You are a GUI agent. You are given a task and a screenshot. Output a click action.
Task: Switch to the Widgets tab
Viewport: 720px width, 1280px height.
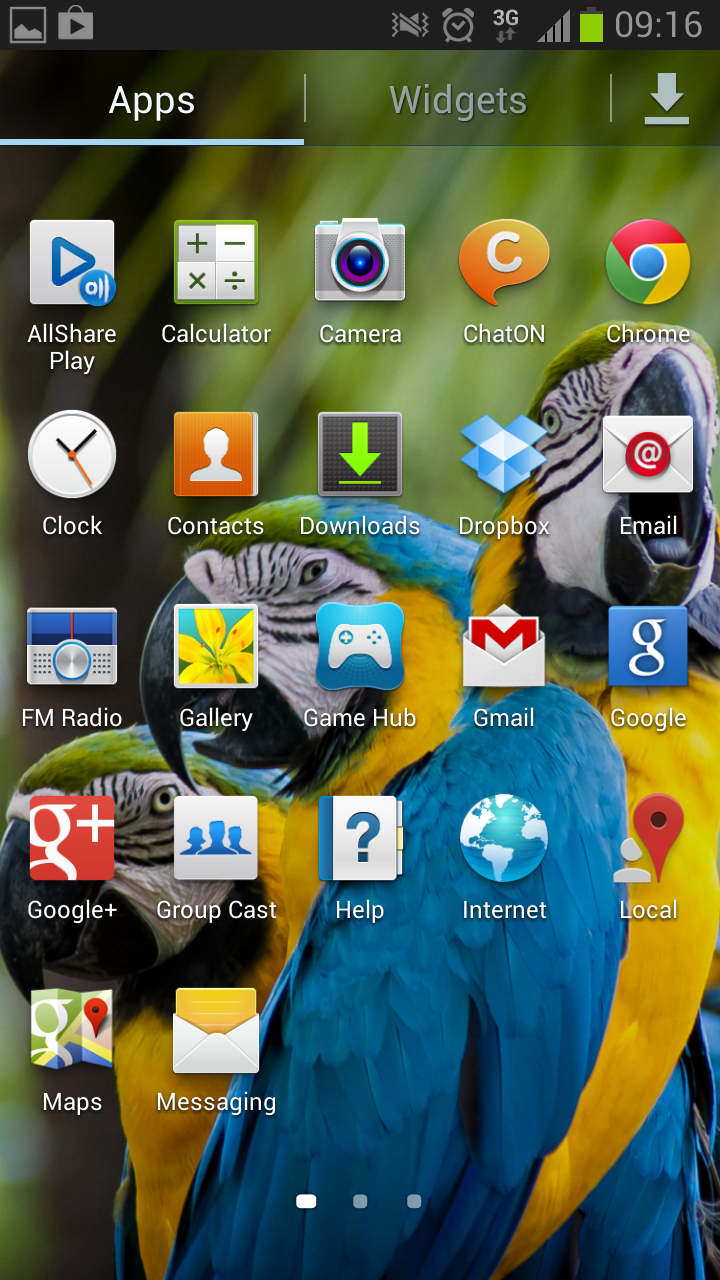point(458,100)
